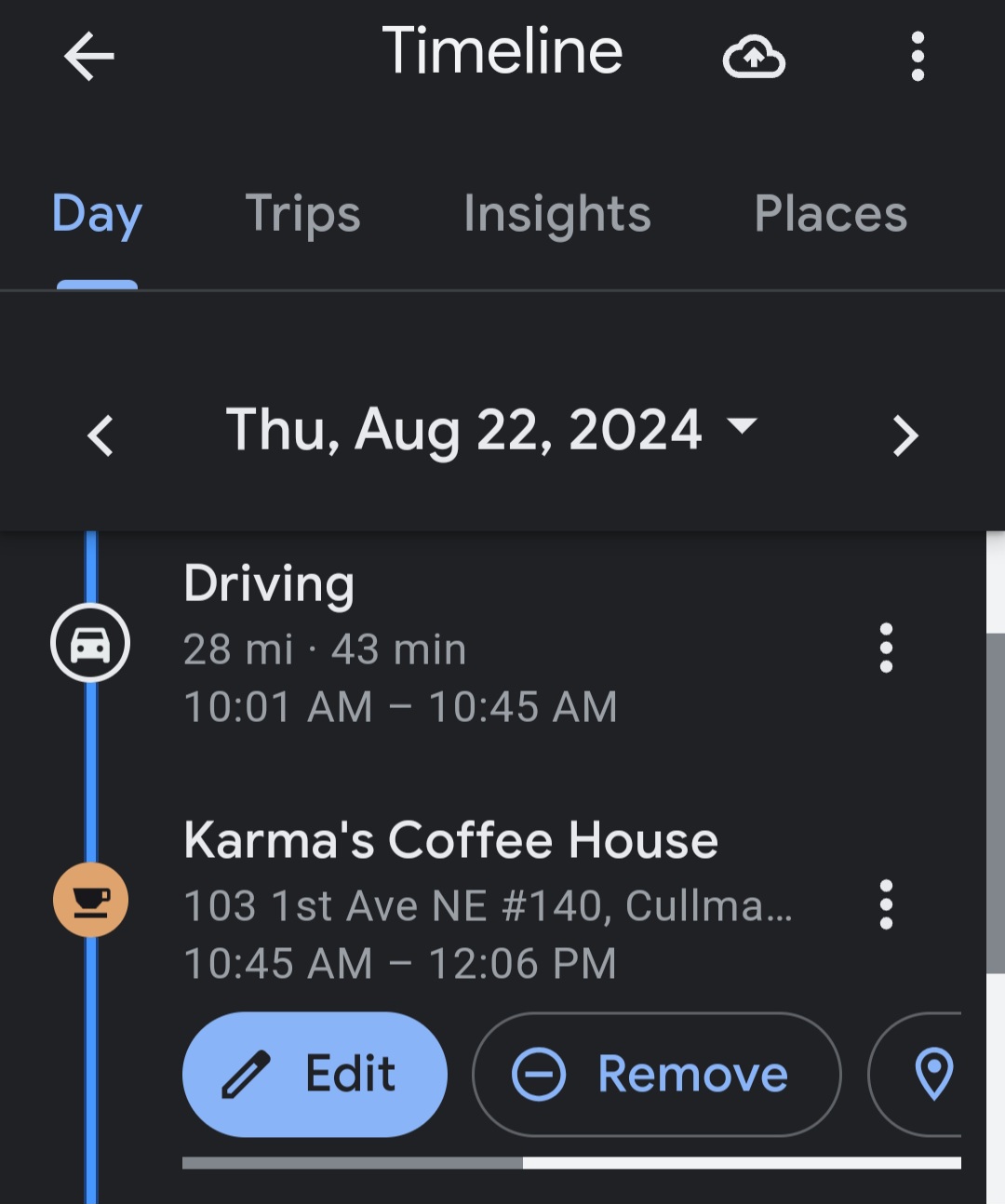The width and height of the screenshot is (1005, 1204).
Task: Switch to the Trips tab
Action: pyautogui.click(x=302, y=214)
